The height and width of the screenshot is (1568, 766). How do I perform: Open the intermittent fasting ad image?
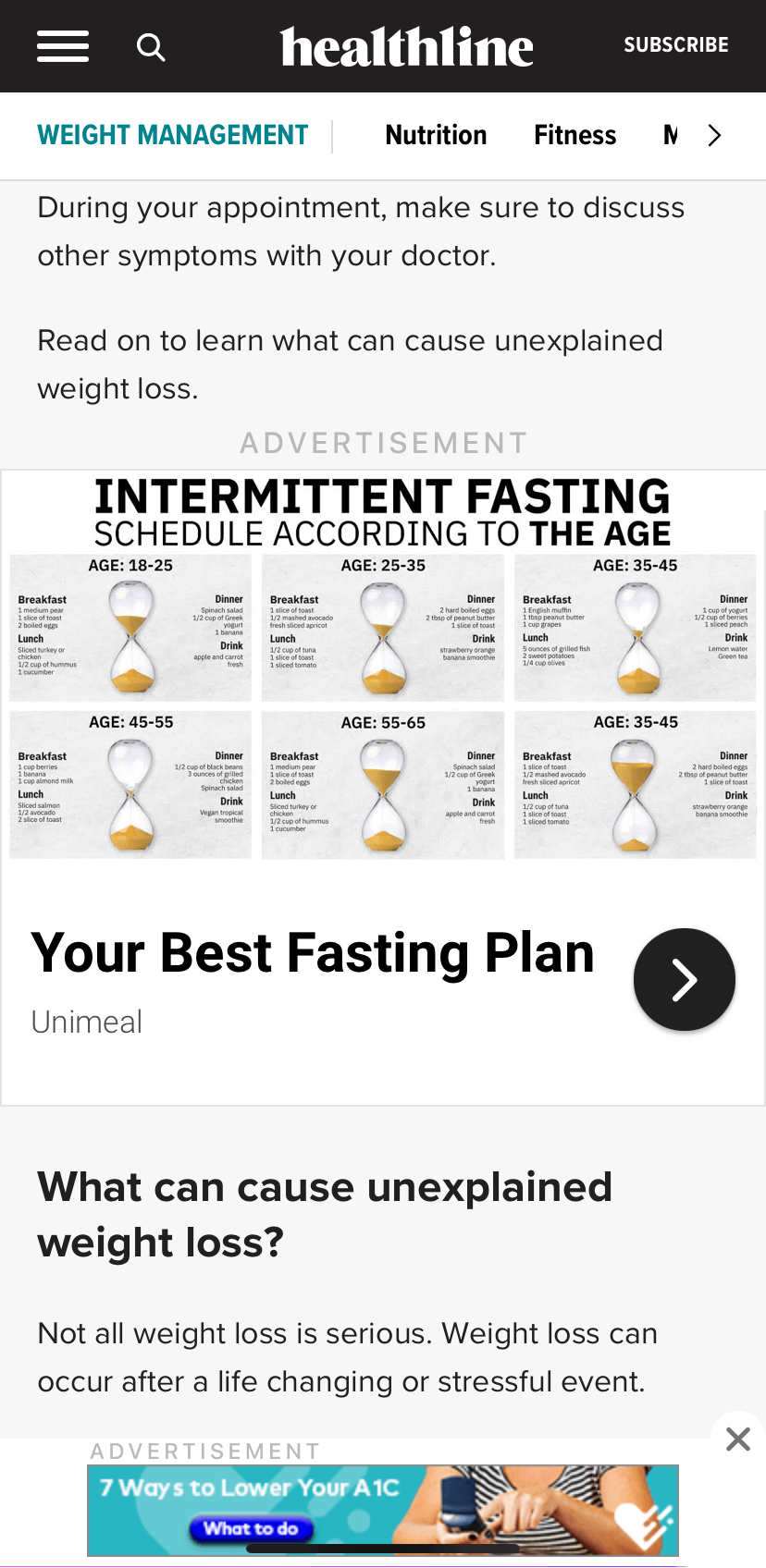point(383,666)
